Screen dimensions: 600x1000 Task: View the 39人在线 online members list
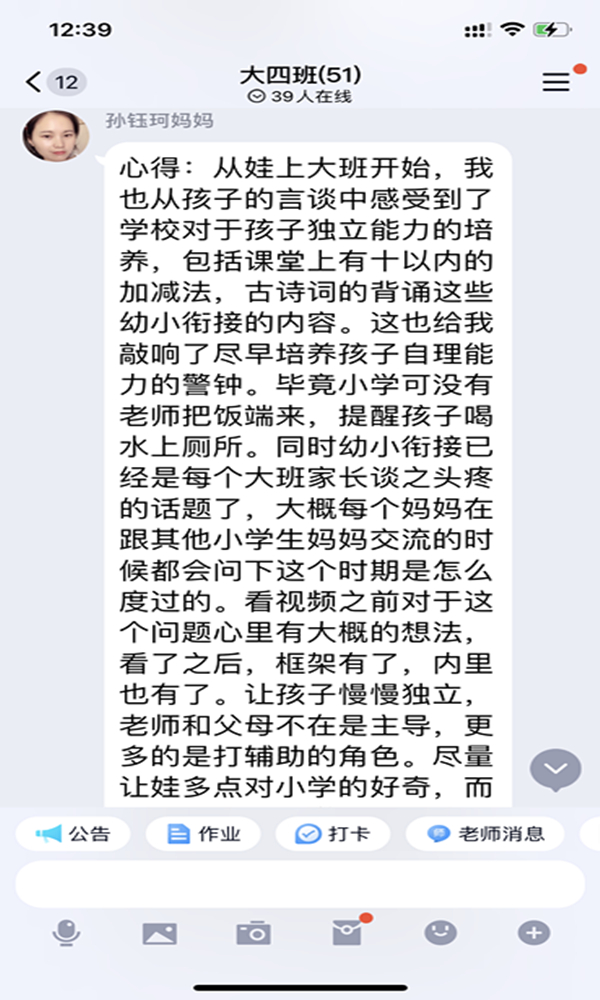300,97
